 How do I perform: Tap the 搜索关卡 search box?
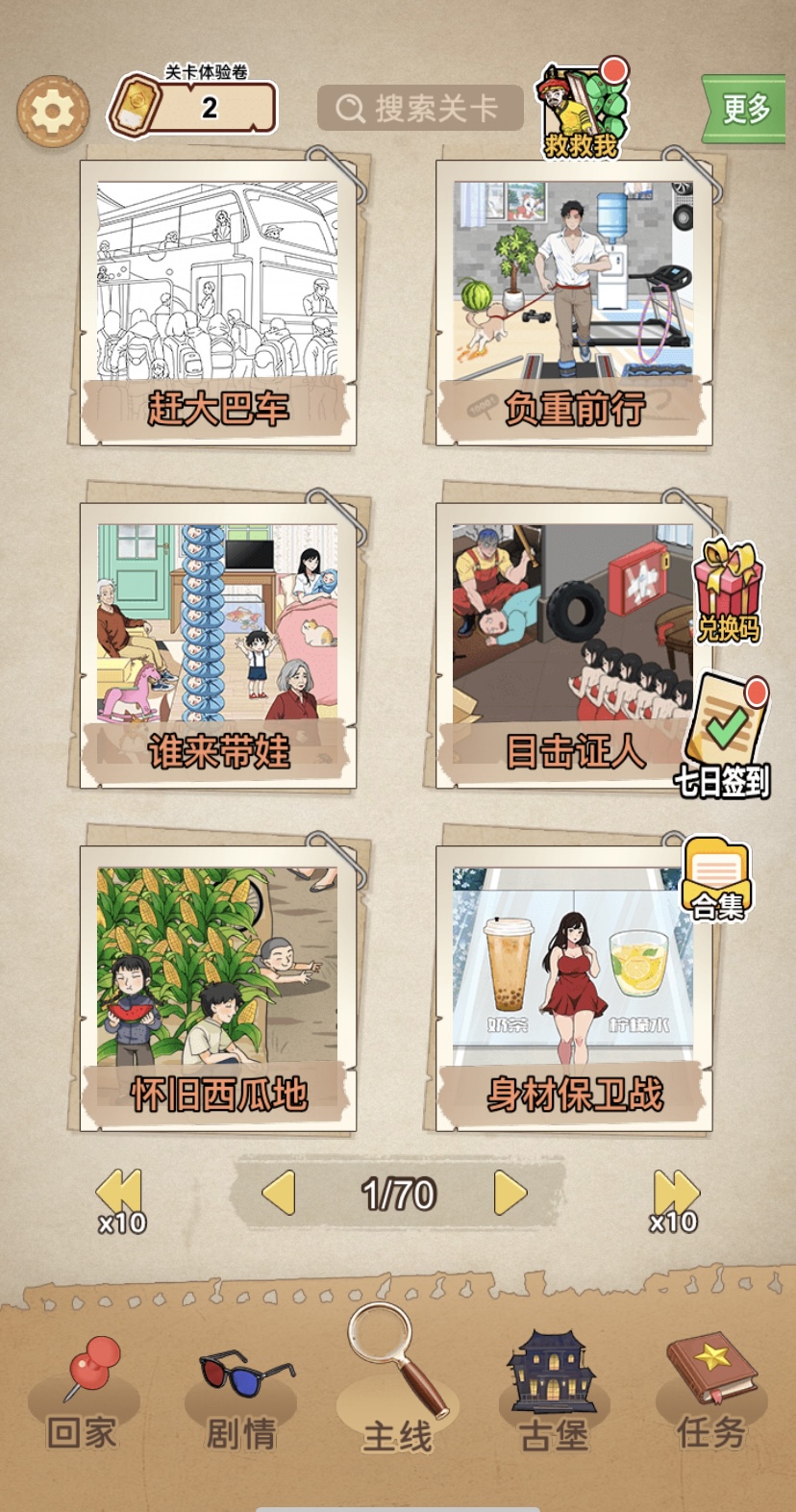click(419, 108)
